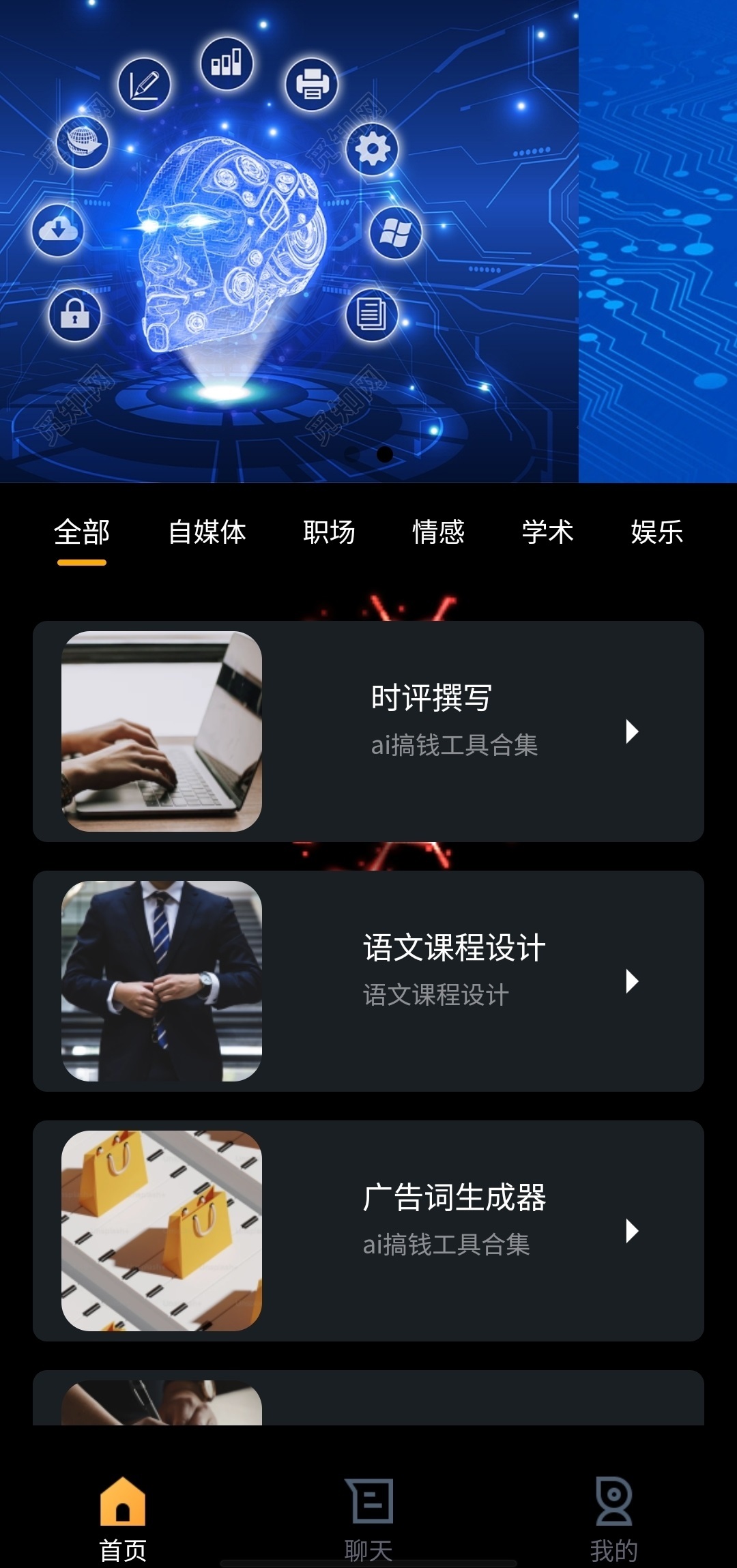Tap the bar chart icon in the banner
This screenshot has height=1568, width=737.
tap(227, 63)
